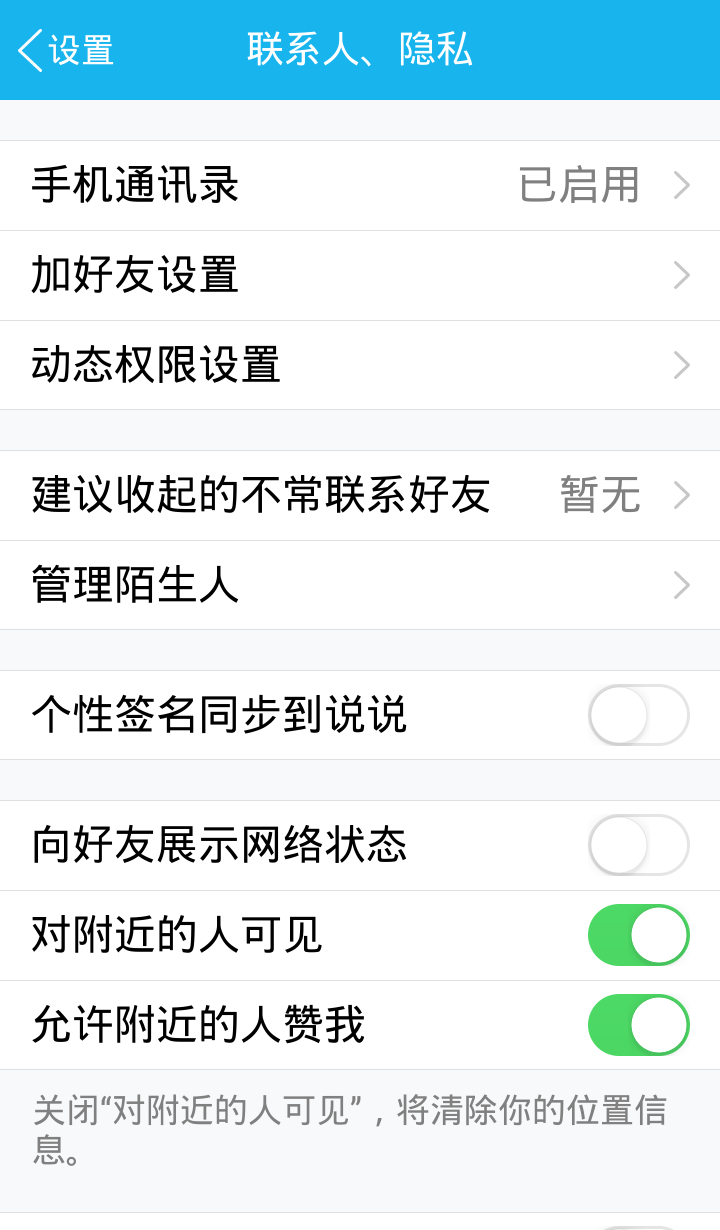The height and width of the screenshot is (1230, 720).
Task: Open 建议收起的不常联系好友
Action: tap(360, 495)
